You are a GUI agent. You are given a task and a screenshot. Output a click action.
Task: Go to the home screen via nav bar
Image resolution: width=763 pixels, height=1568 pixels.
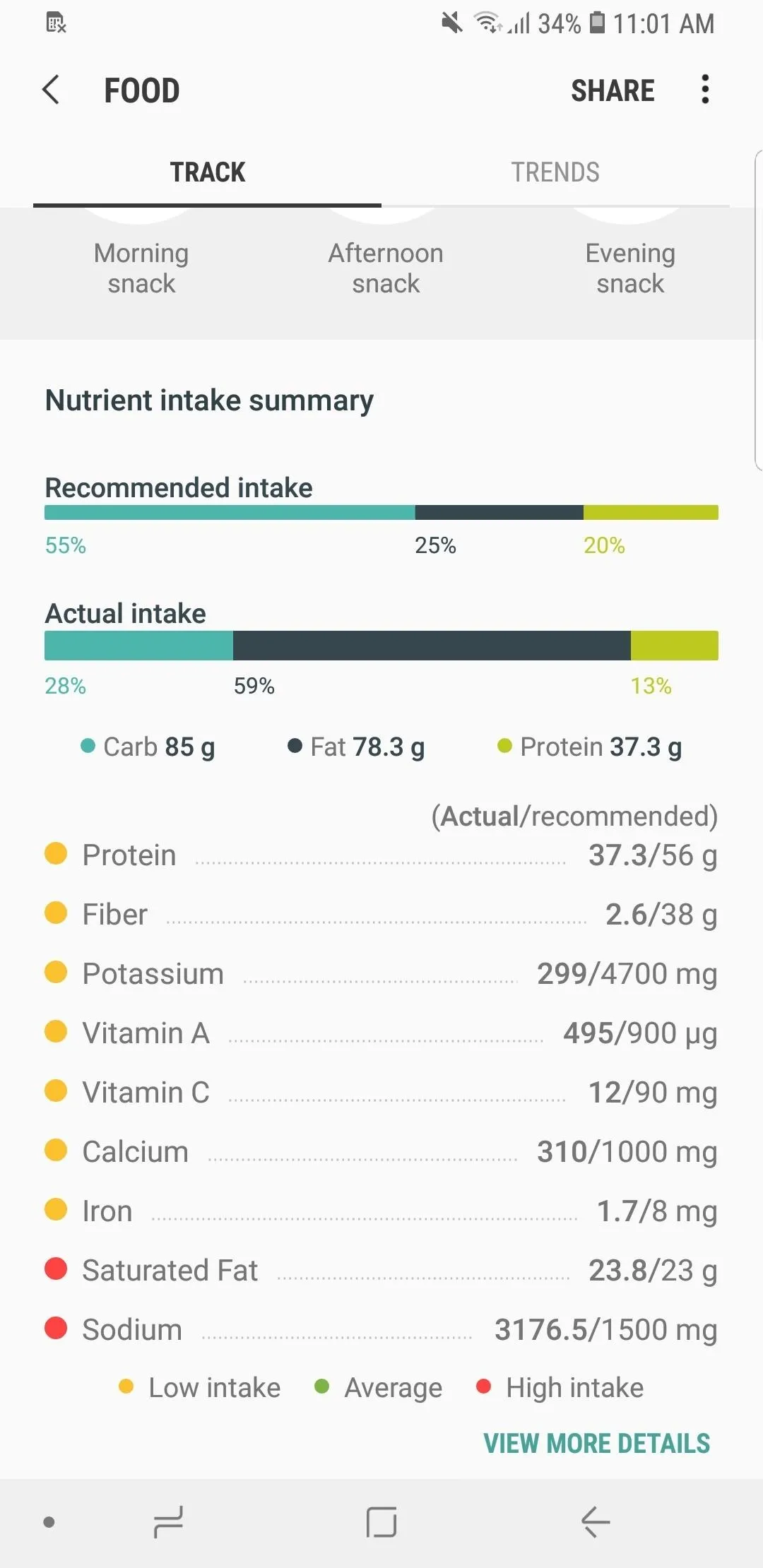click(x=381, y=1522)
